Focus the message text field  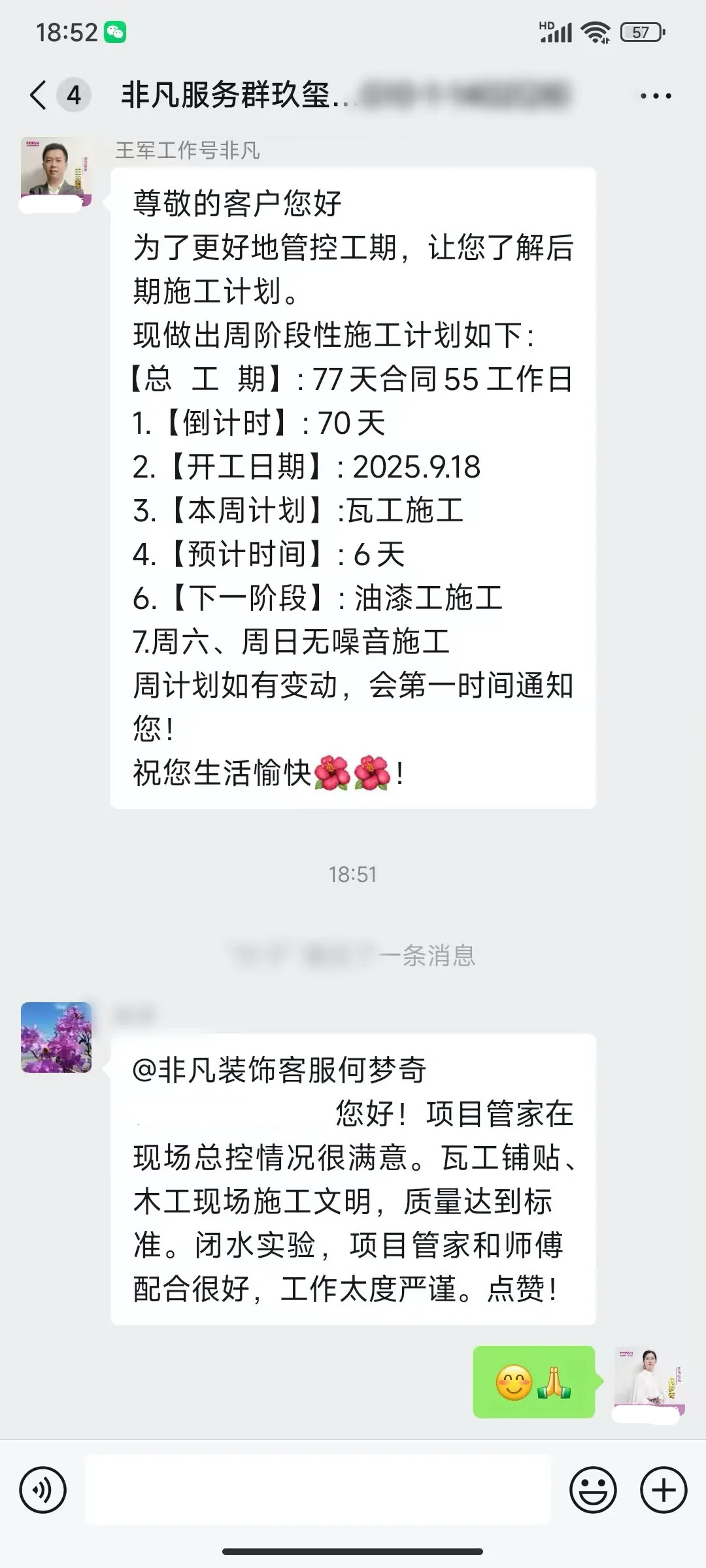(318, 1490)
